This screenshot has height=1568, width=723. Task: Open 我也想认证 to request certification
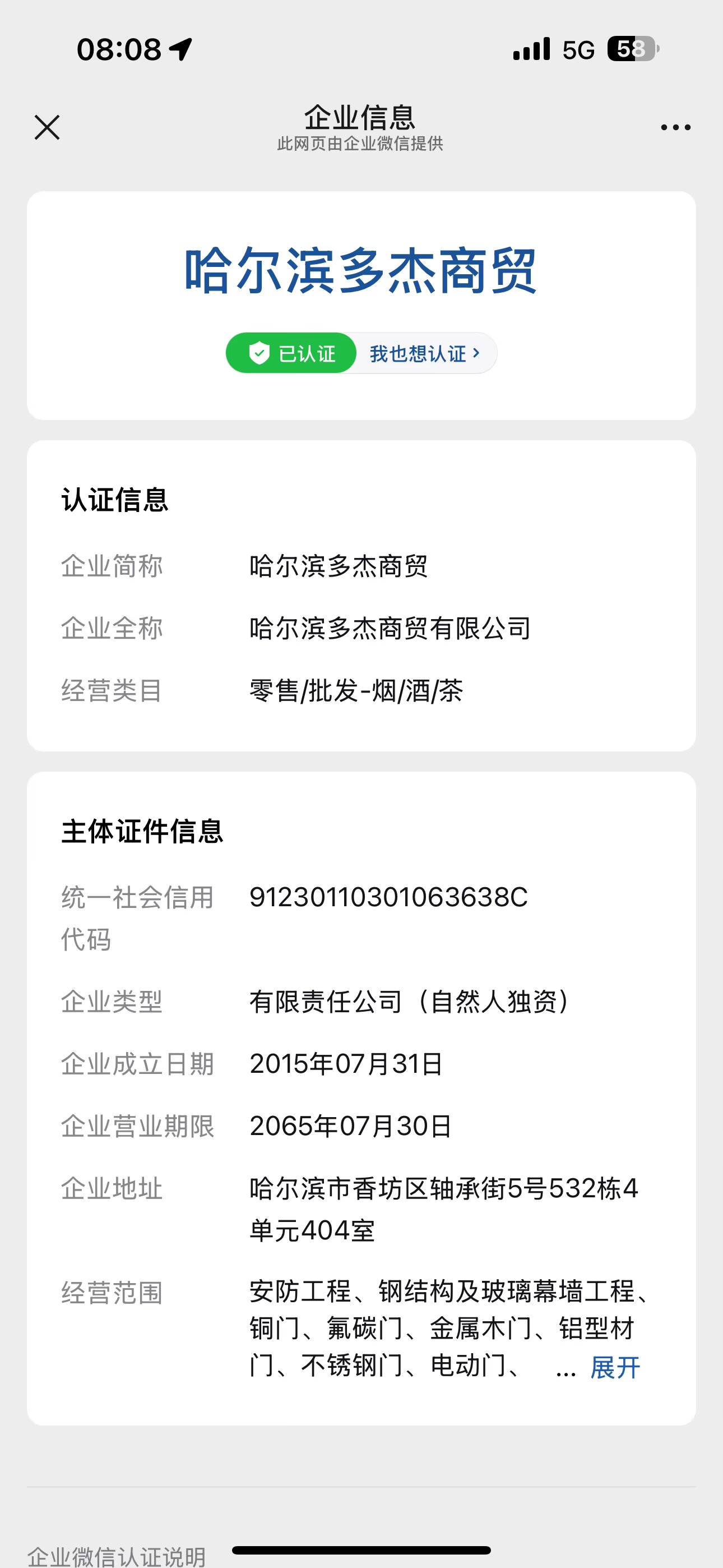tap(419, 353)
